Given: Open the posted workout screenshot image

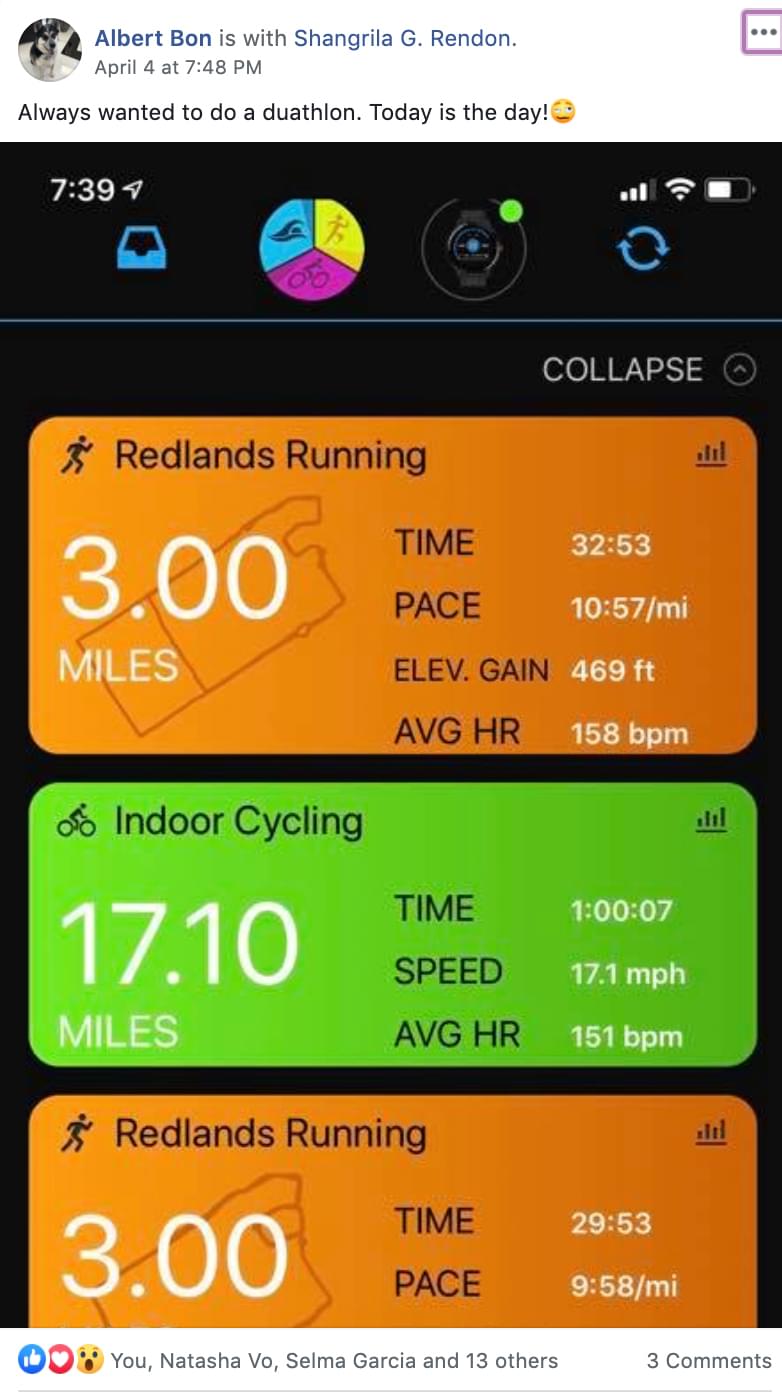Looking at the screenshot, I should (x=391, y=735).
